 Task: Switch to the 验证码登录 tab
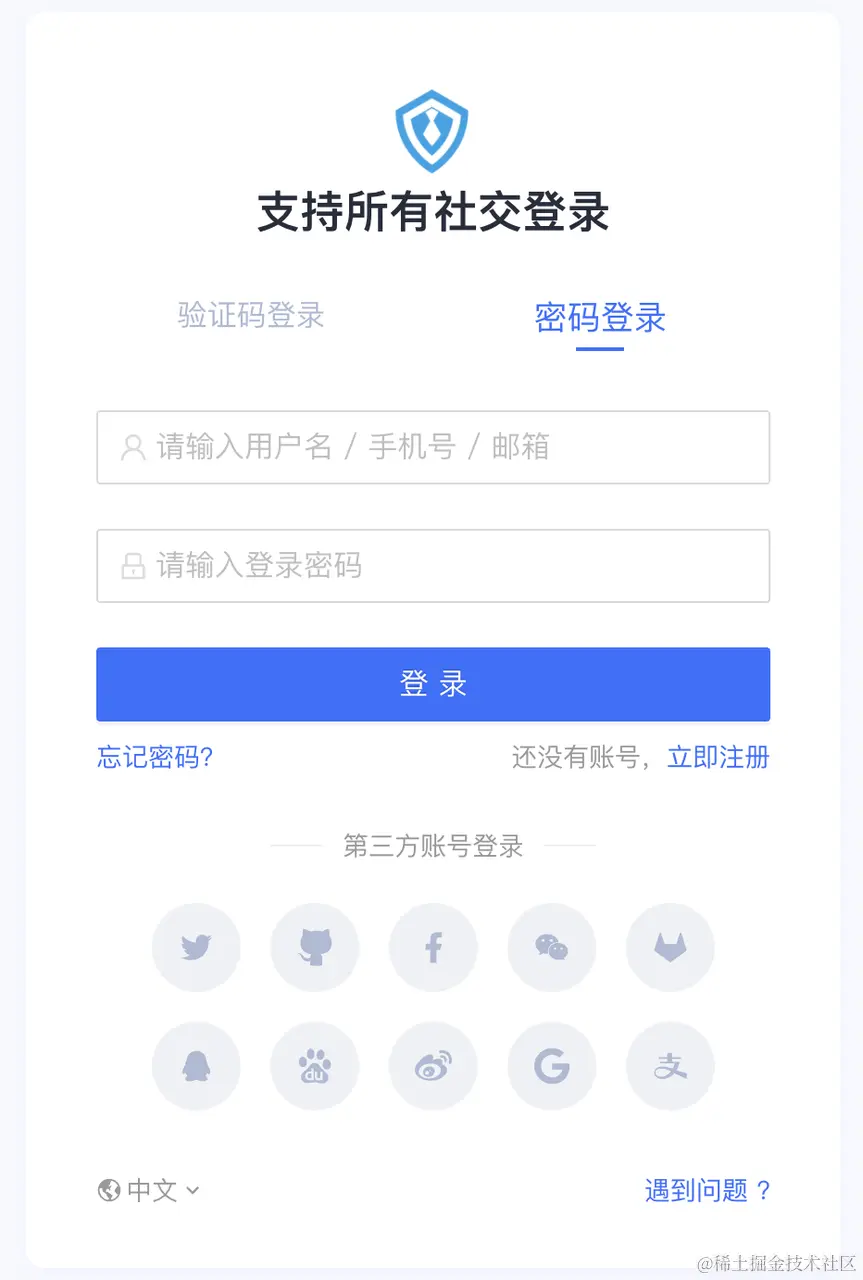(251, 315)
